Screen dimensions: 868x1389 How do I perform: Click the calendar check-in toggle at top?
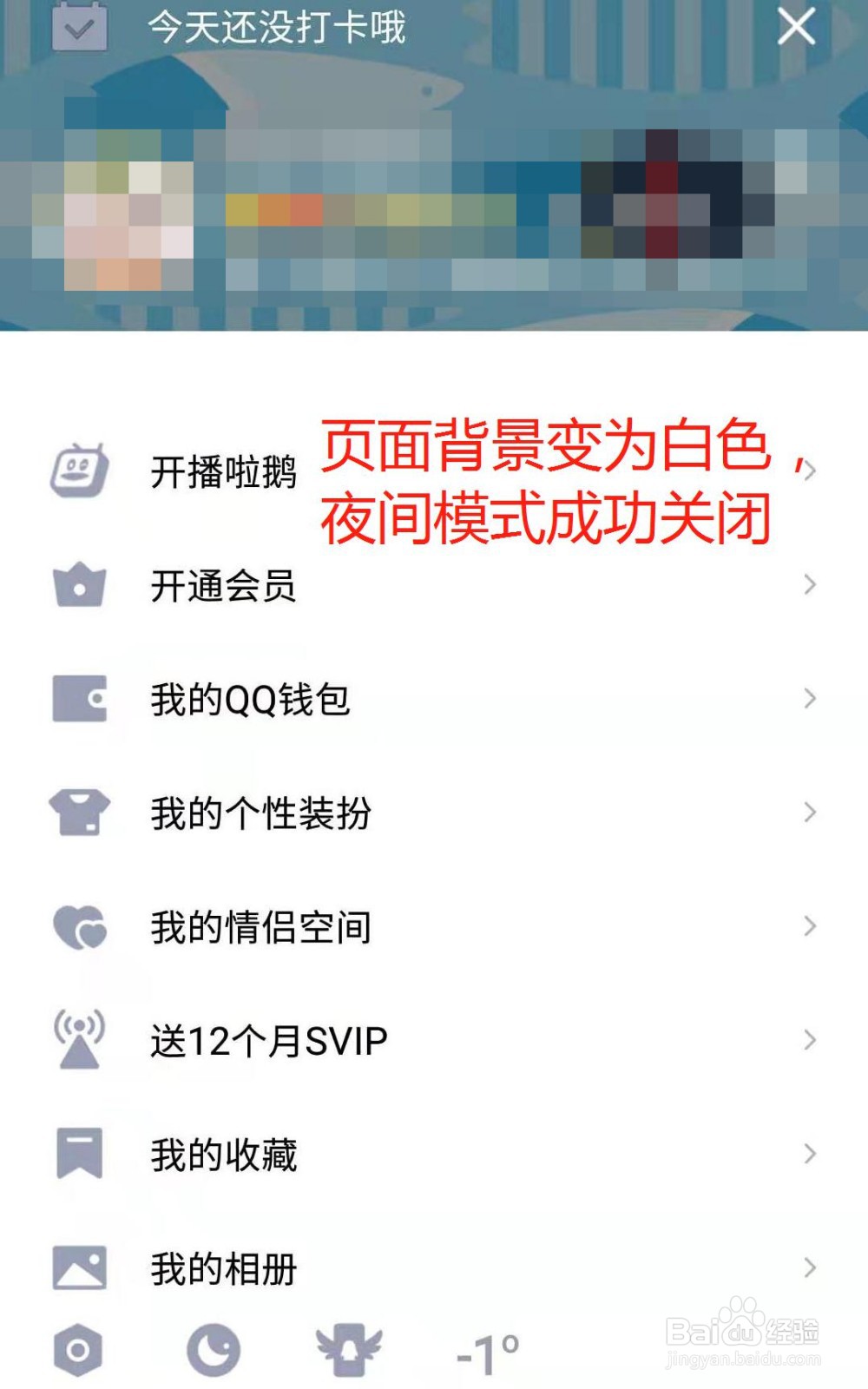78,28
